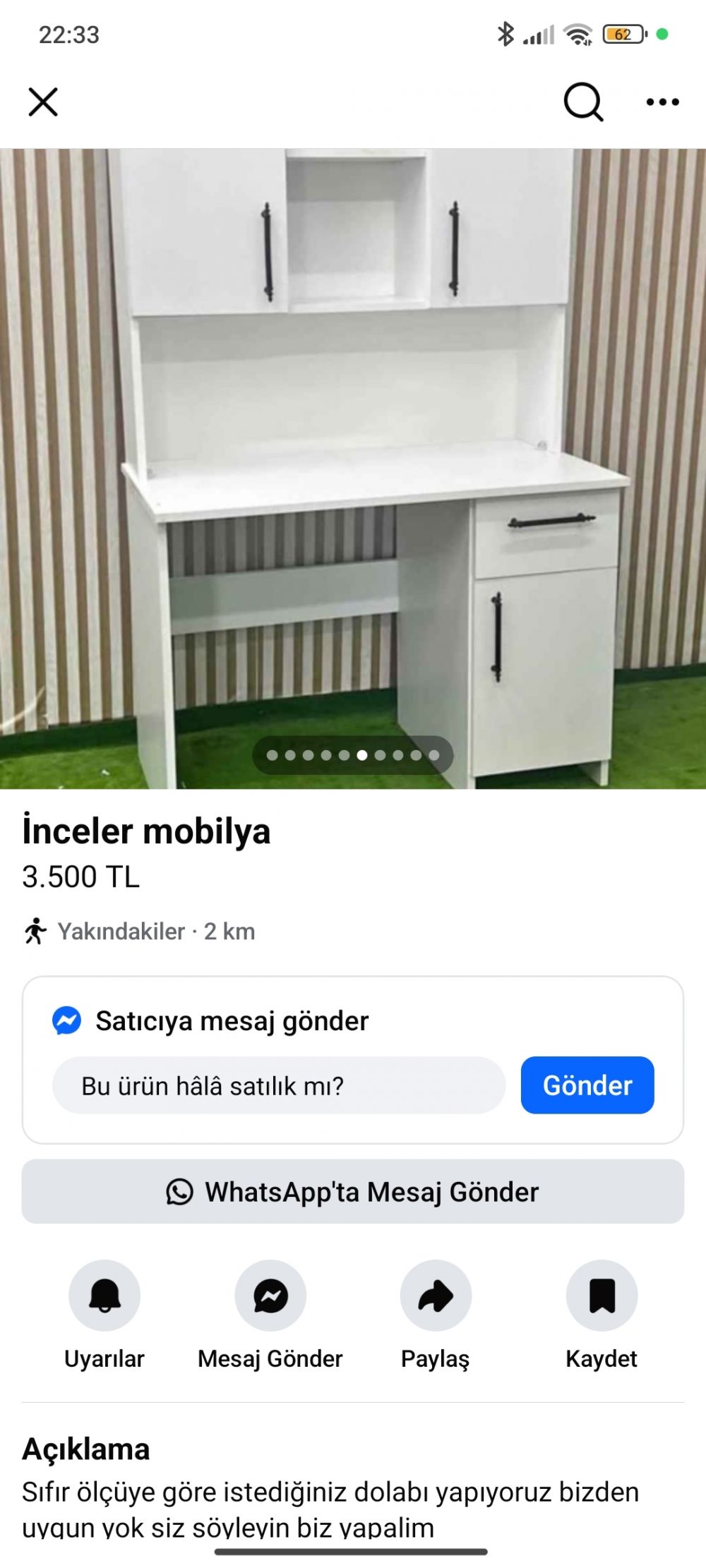Screen dimensions: 706x1568
Task: Open Messenger via Mesaj Gönder icon
Action: (270, 1296)
